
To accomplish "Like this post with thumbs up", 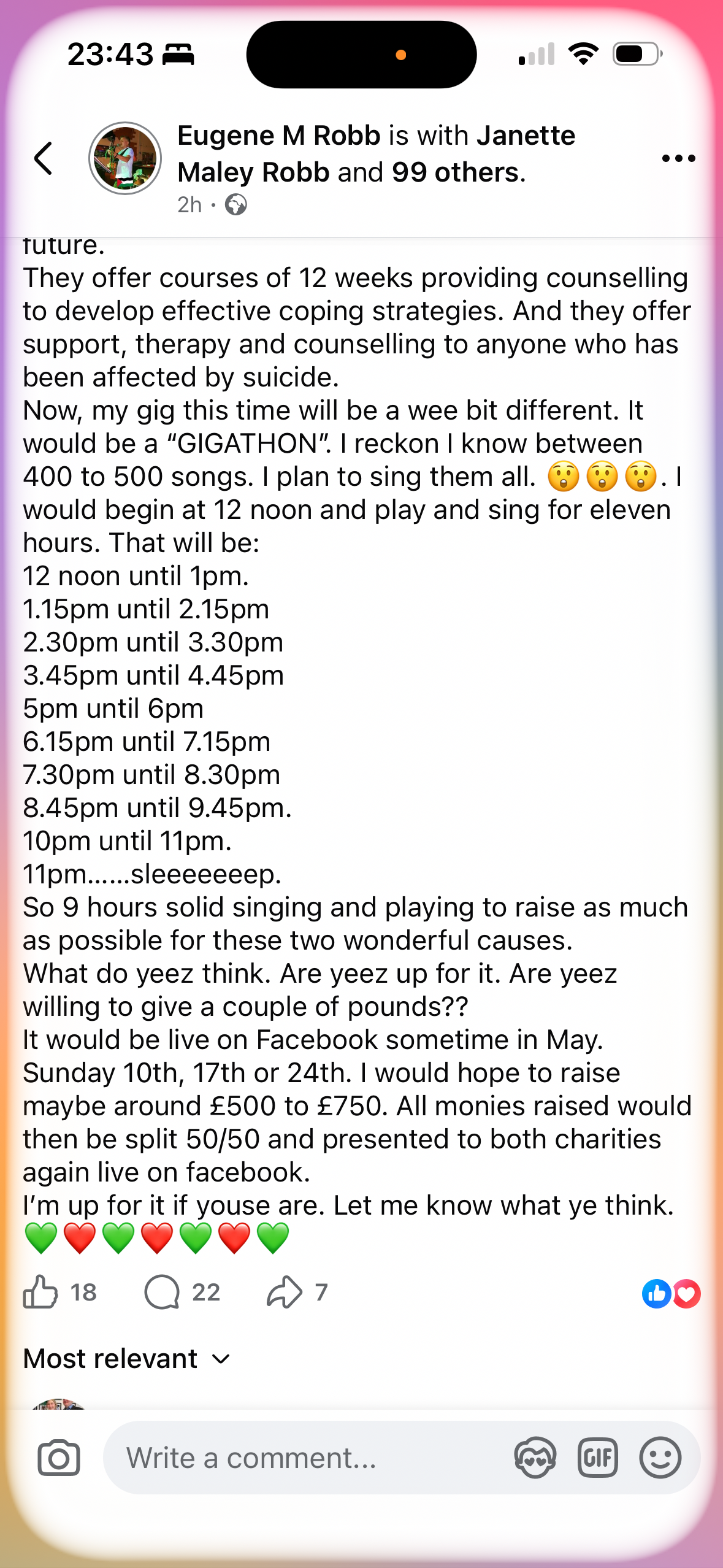I will (41, 1292).
